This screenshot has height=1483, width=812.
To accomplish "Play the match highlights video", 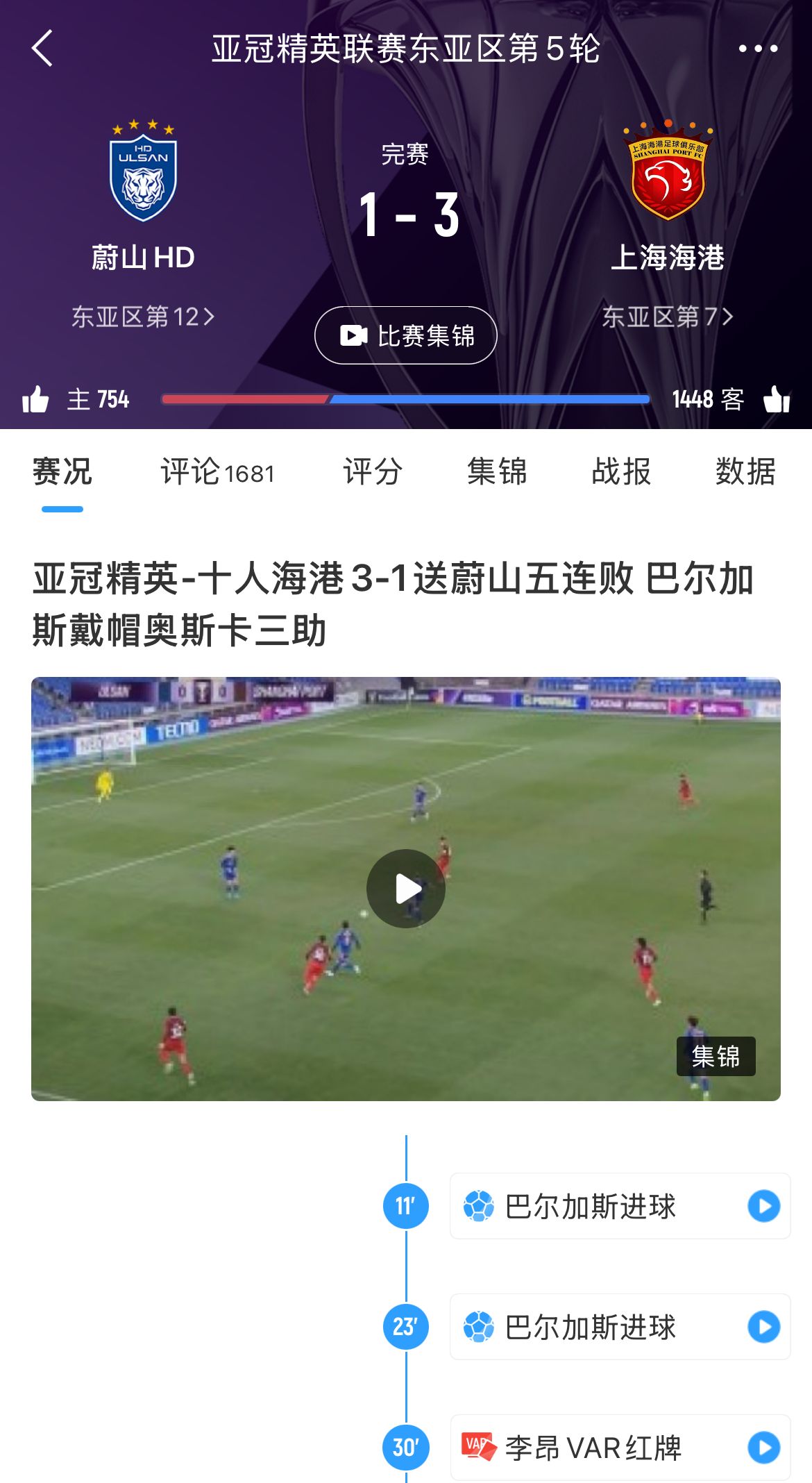I will (406, 889).
